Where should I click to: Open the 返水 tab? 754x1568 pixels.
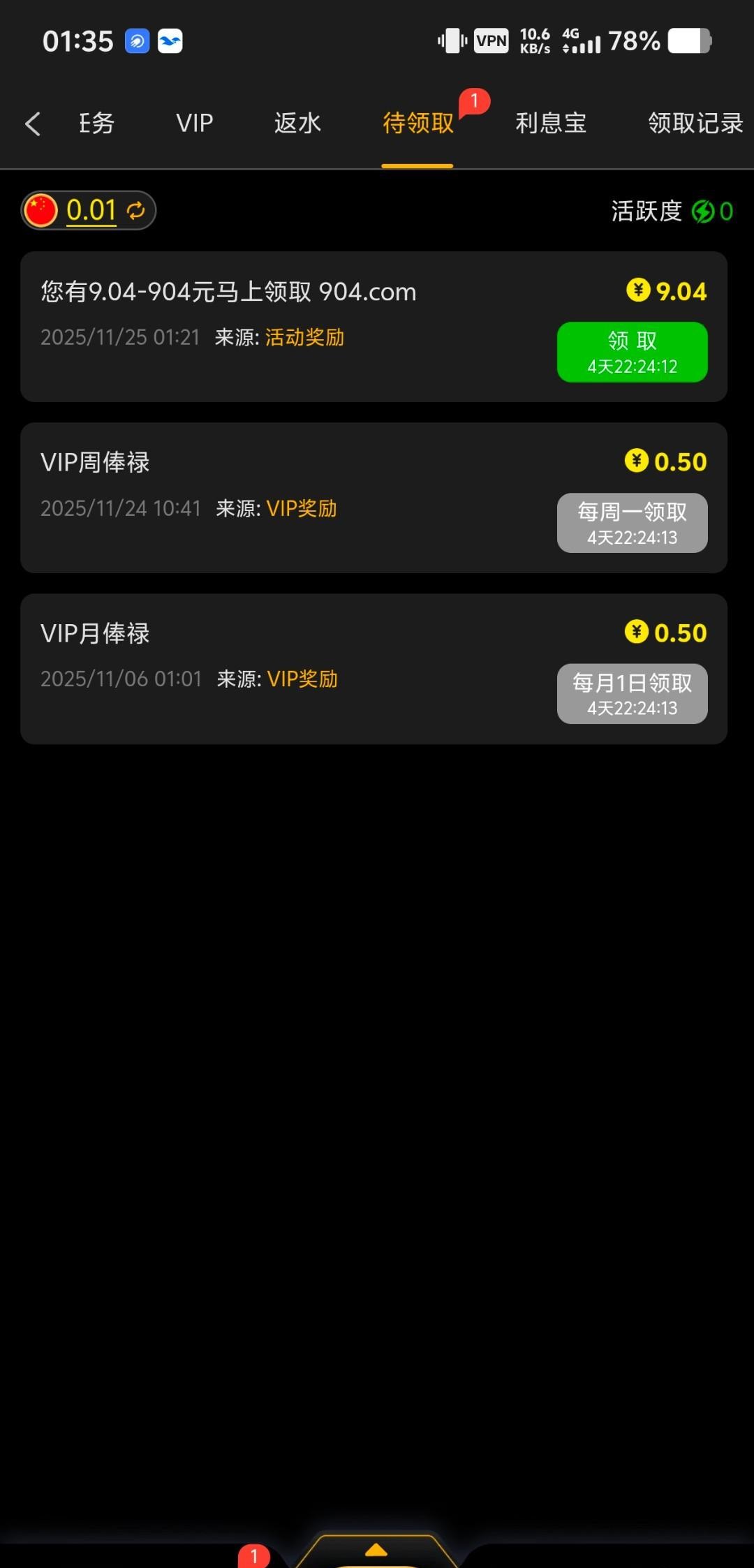coord(297,124)
